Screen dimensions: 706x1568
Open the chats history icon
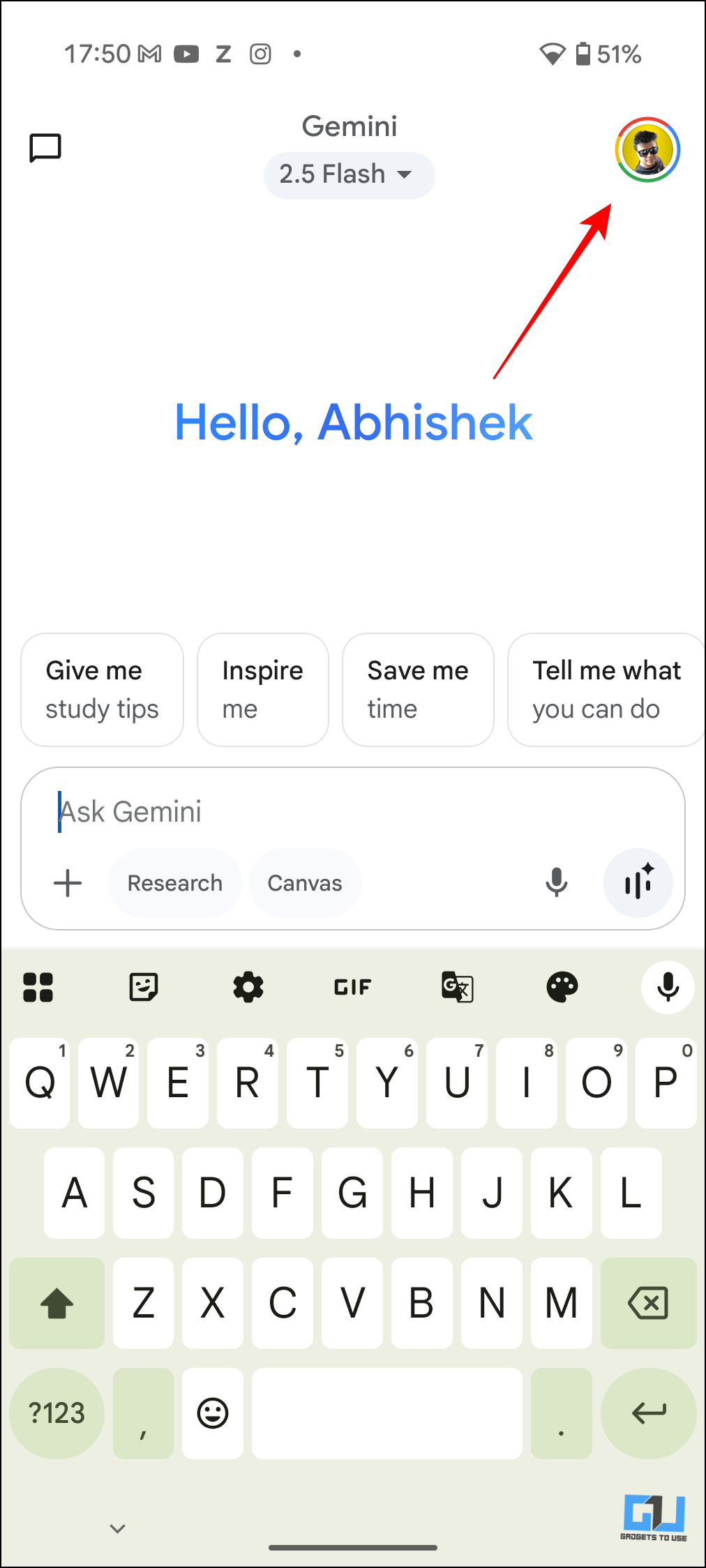click(45, 147)
